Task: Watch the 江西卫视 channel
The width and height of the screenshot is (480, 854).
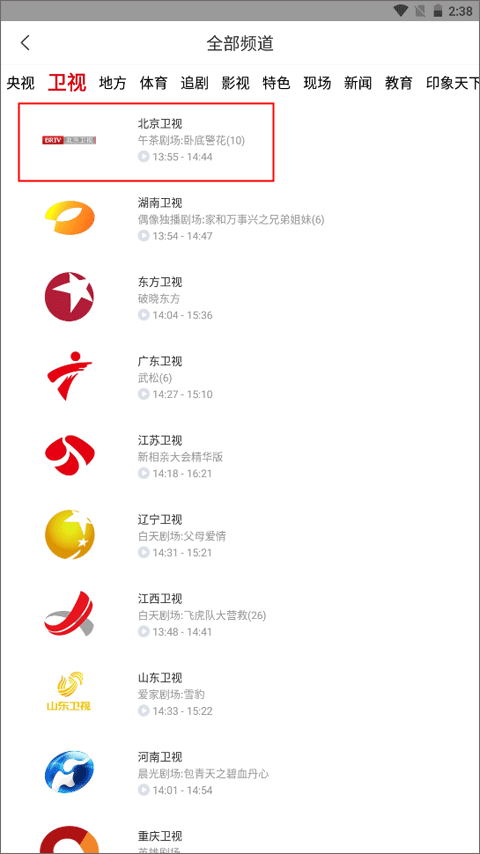Action: click(x=240, y=615)
